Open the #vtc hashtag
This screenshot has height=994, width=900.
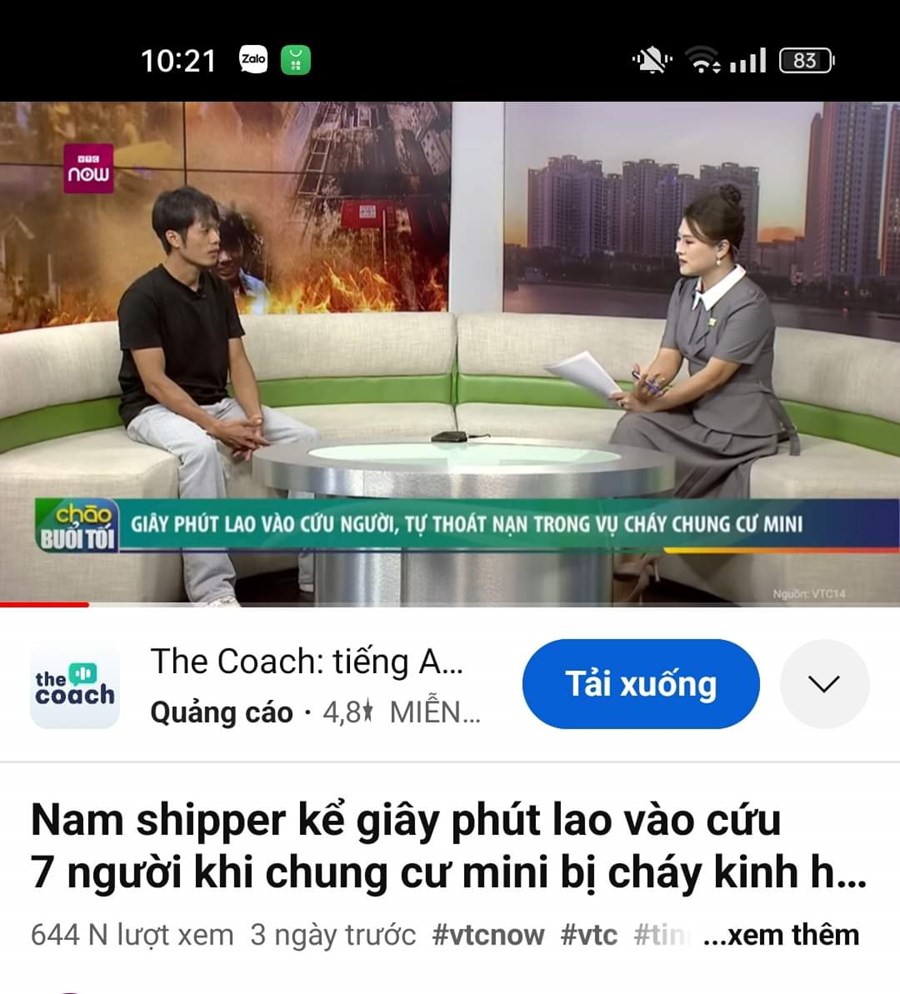[589, 935]
